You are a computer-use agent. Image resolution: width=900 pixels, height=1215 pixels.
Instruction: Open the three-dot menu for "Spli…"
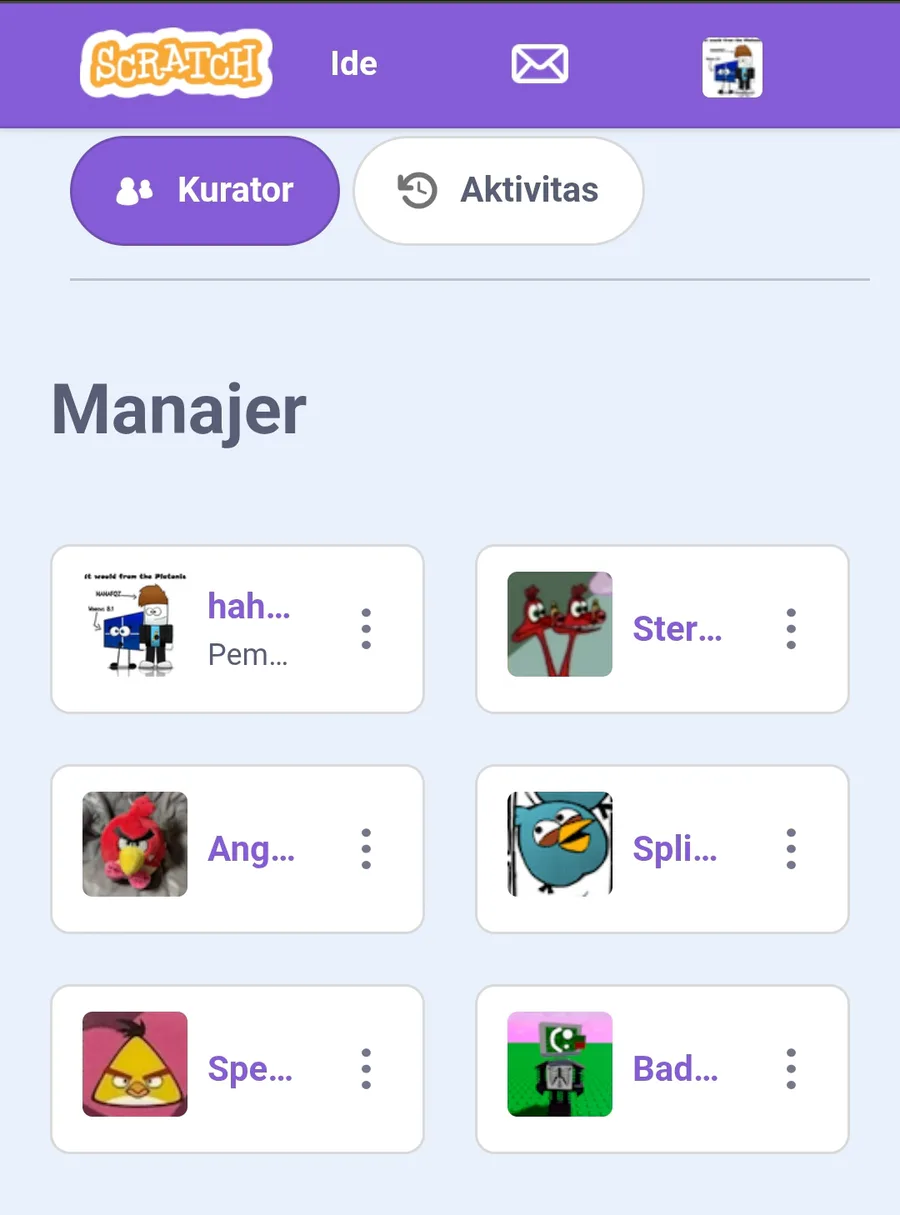[791, 849]
